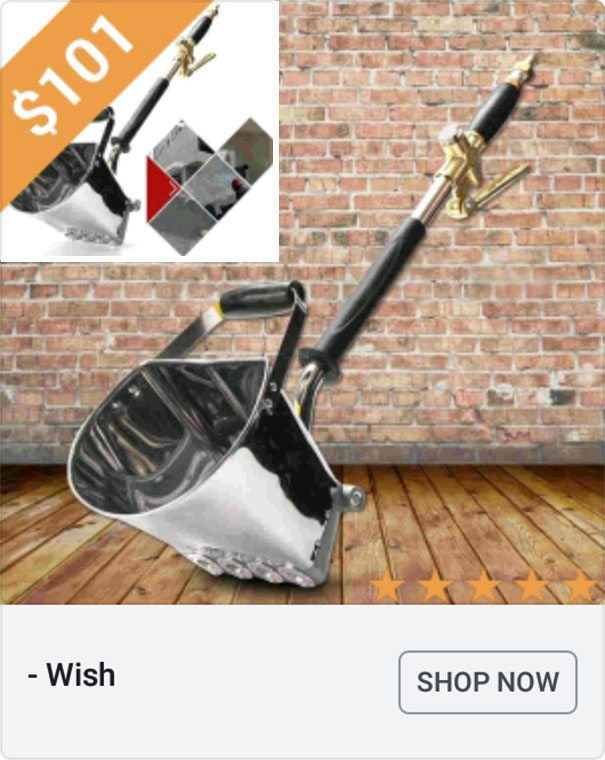
Task: Tap the SHOP NOW button
Action: click(487, 682)
